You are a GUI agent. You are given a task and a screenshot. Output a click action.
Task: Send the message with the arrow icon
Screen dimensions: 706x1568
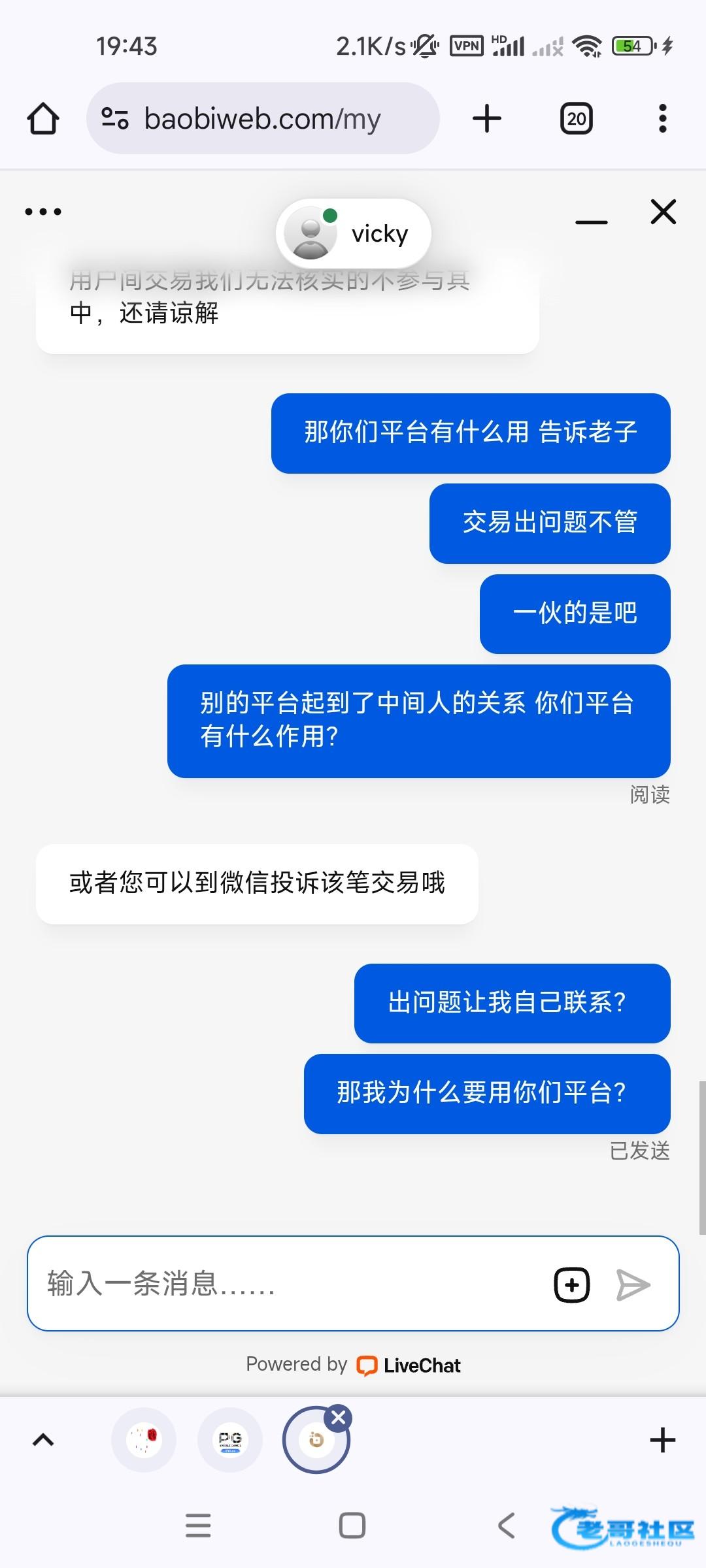coord(633,1285)
